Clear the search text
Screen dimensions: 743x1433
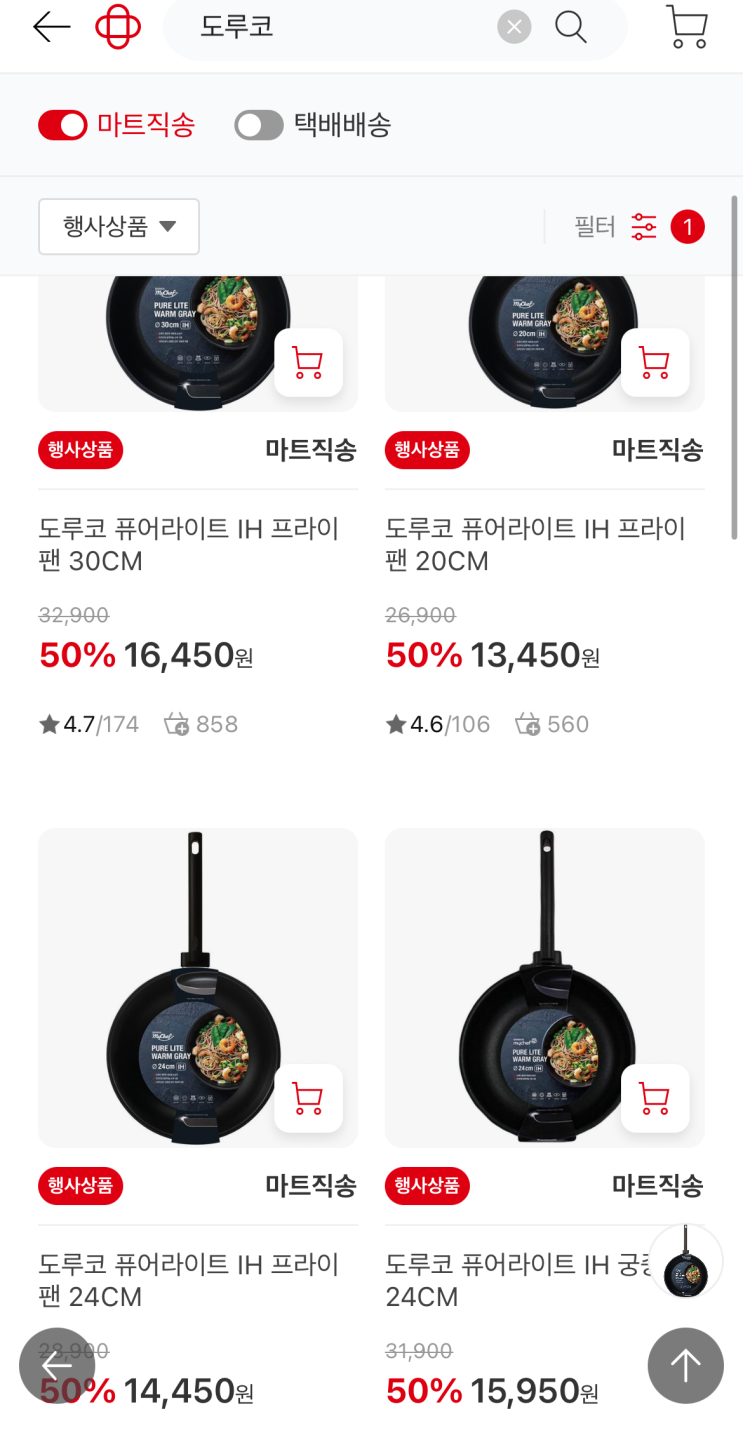pos(514,27)
